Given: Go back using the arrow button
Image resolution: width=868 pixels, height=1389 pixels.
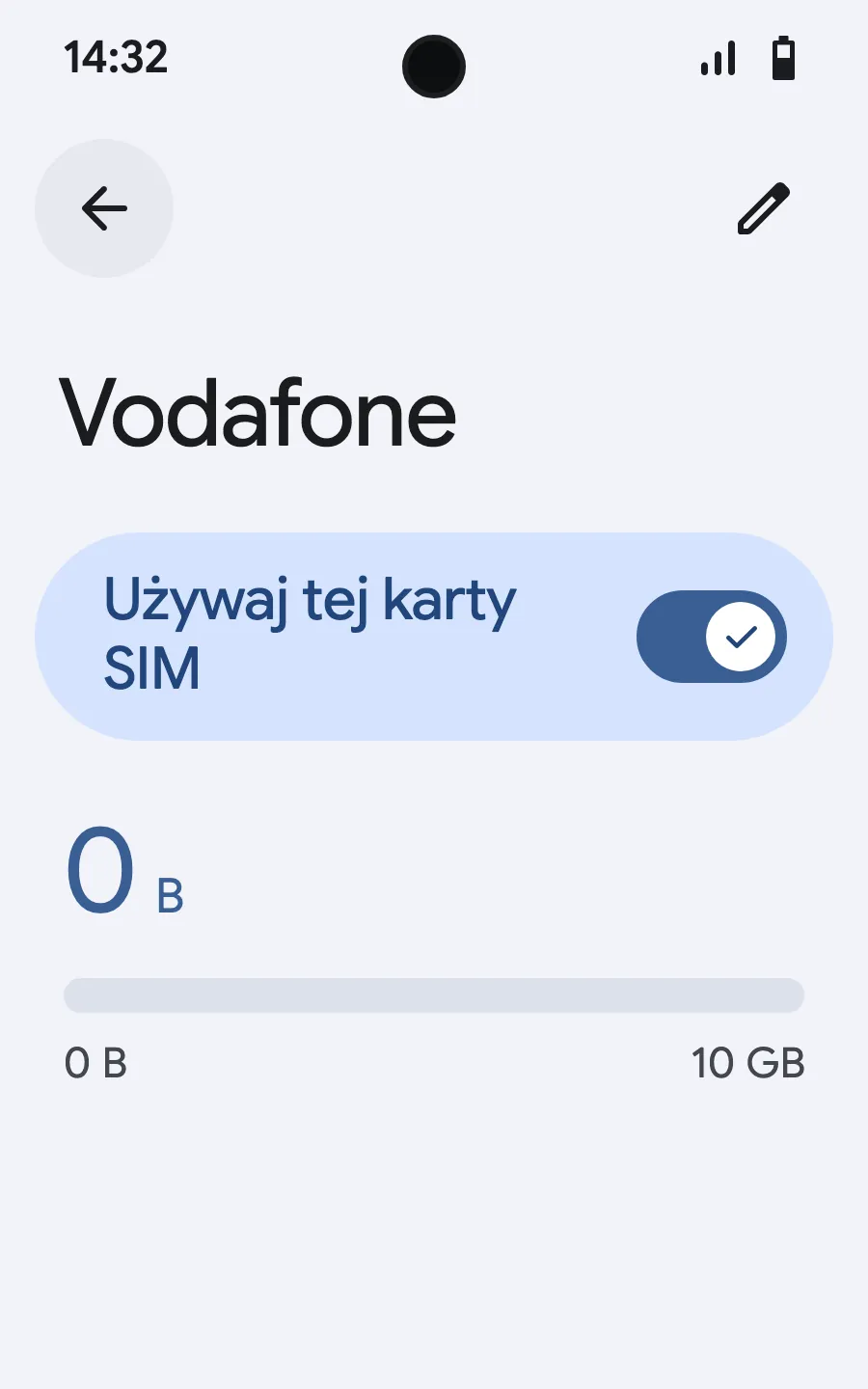Looking at the screenshot, I should click(104, 208).
